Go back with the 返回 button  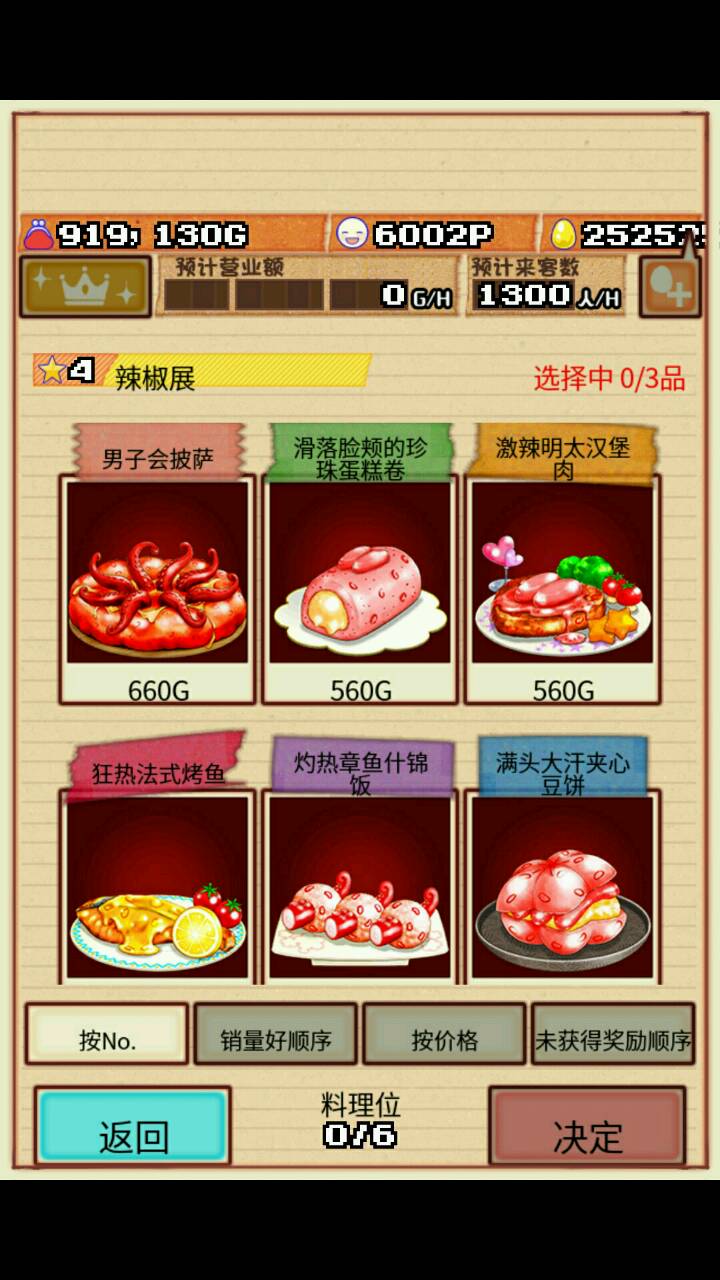[133, 1127]
